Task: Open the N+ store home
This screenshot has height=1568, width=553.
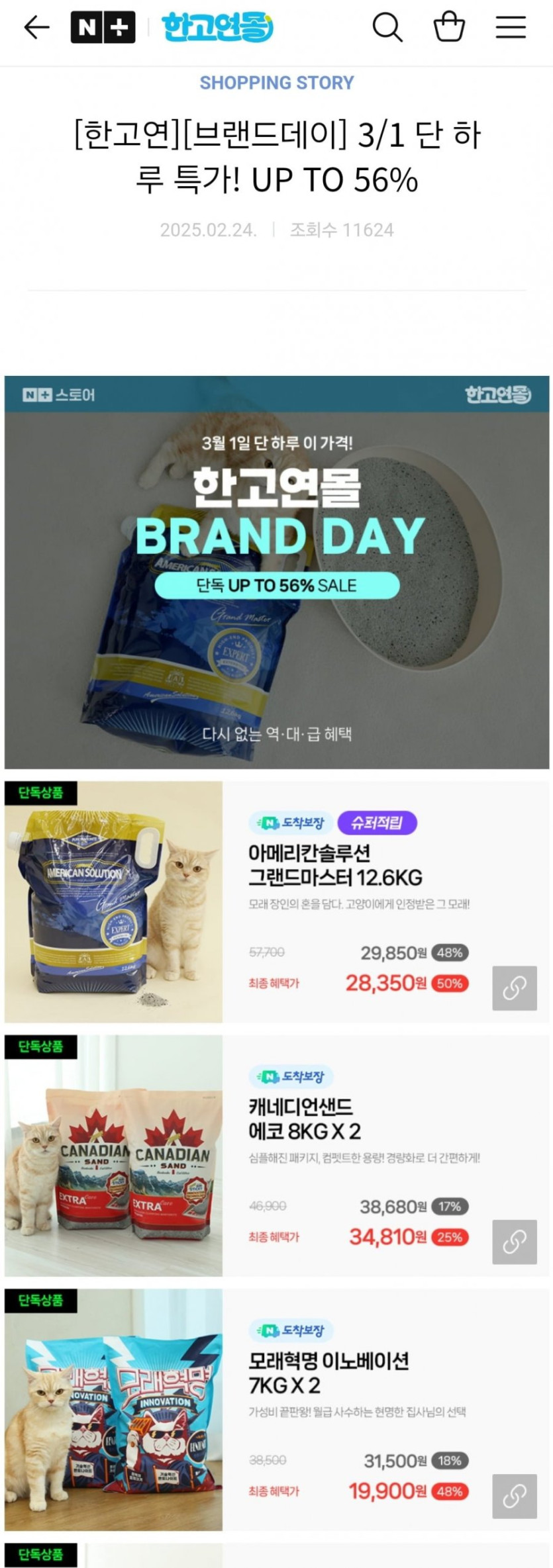Action: [103, 27]
